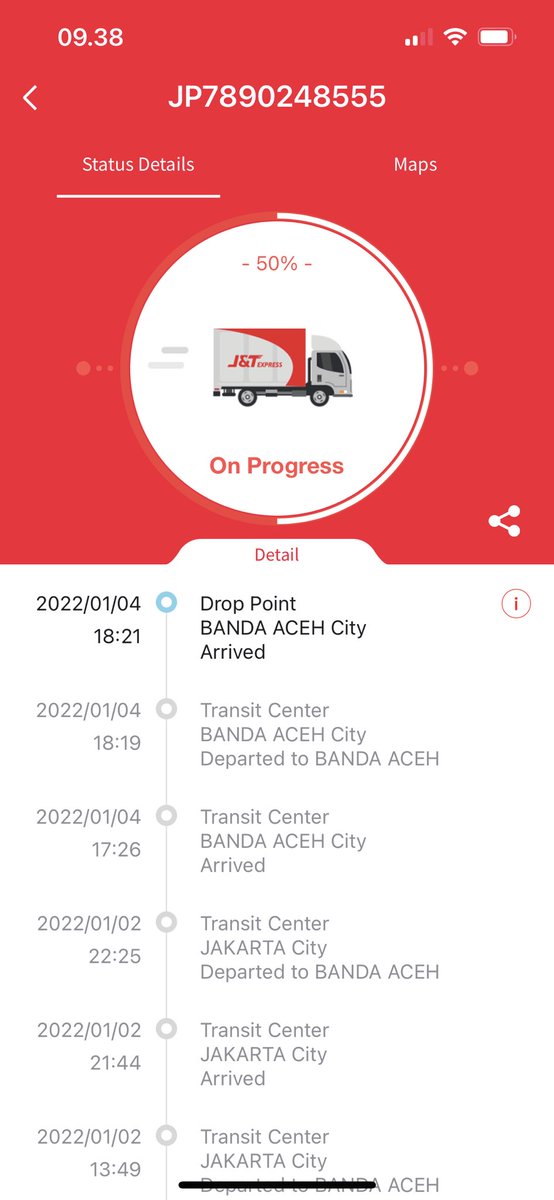The height and width of the screenshot is (1200, 554).
Task: Switch to the Maps tab
Action: (415, 165)
